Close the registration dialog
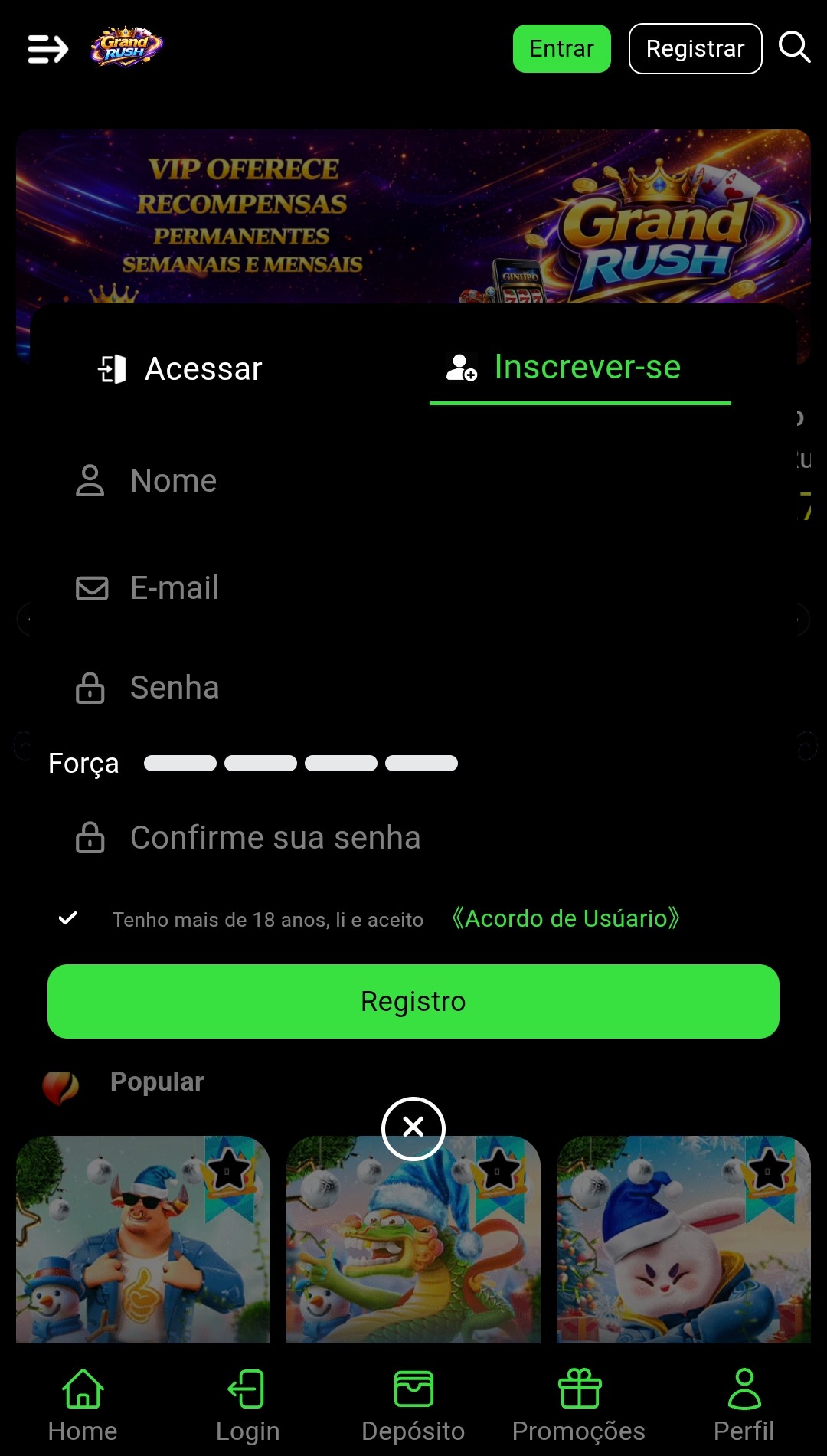The height and width of the screenshot is (1456, 827). click(x=413, y=1128)
